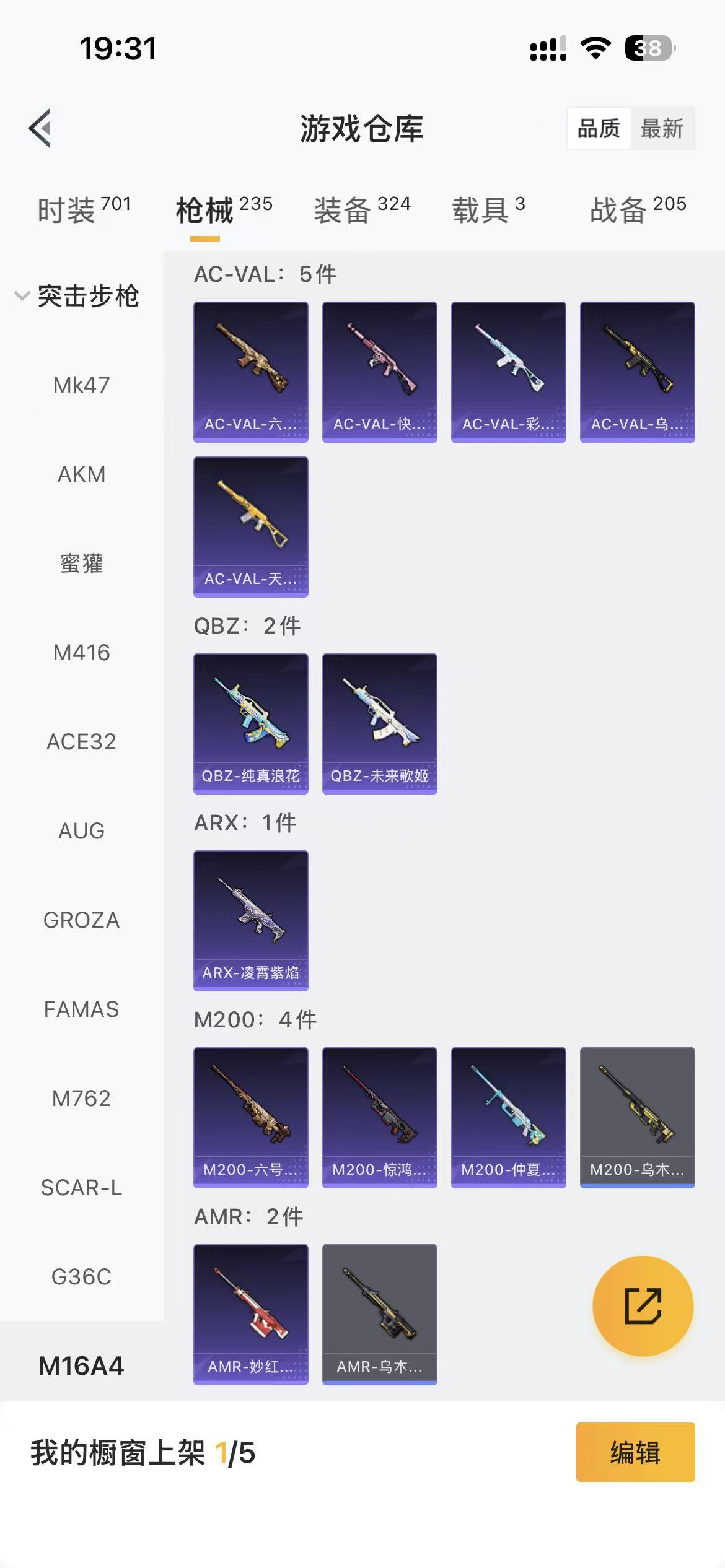Viewport: 725px width, 1568px height.
Task: Sort warehouse by 最新
Action: click(662, 129)
